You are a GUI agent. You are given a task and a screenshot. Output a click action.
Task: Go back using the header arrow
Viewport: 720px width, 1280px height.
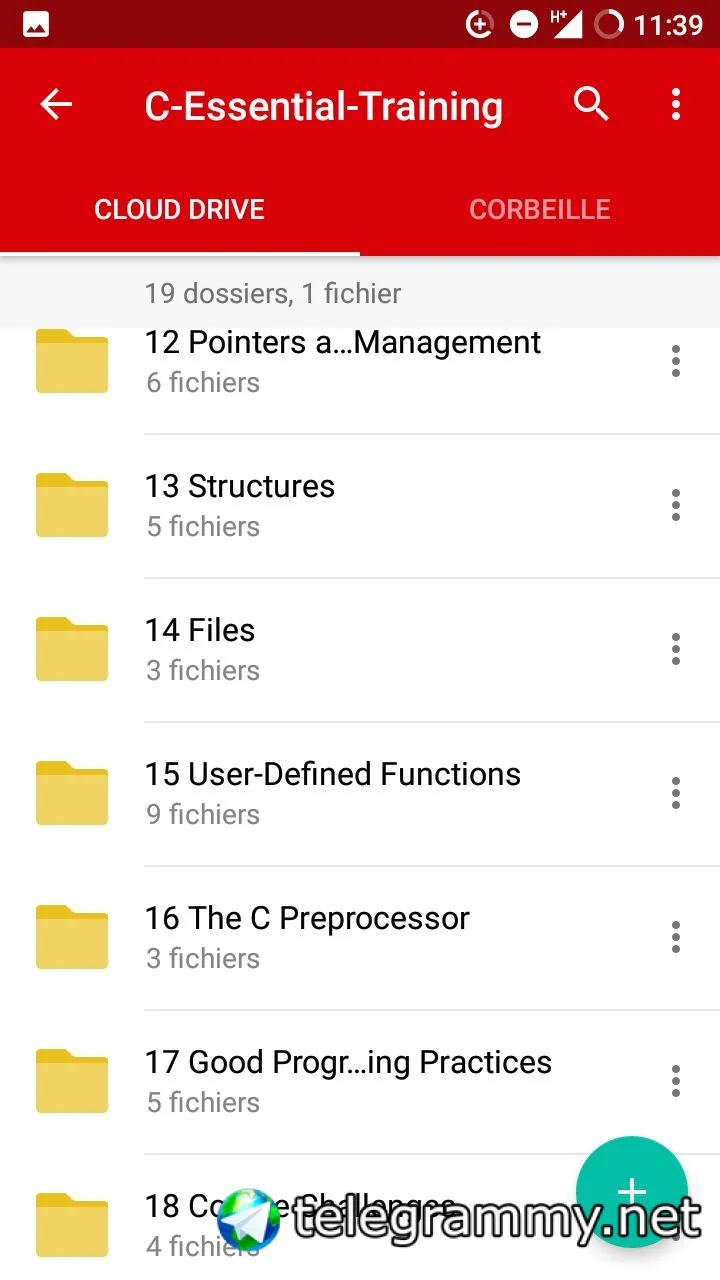point(56,104)
